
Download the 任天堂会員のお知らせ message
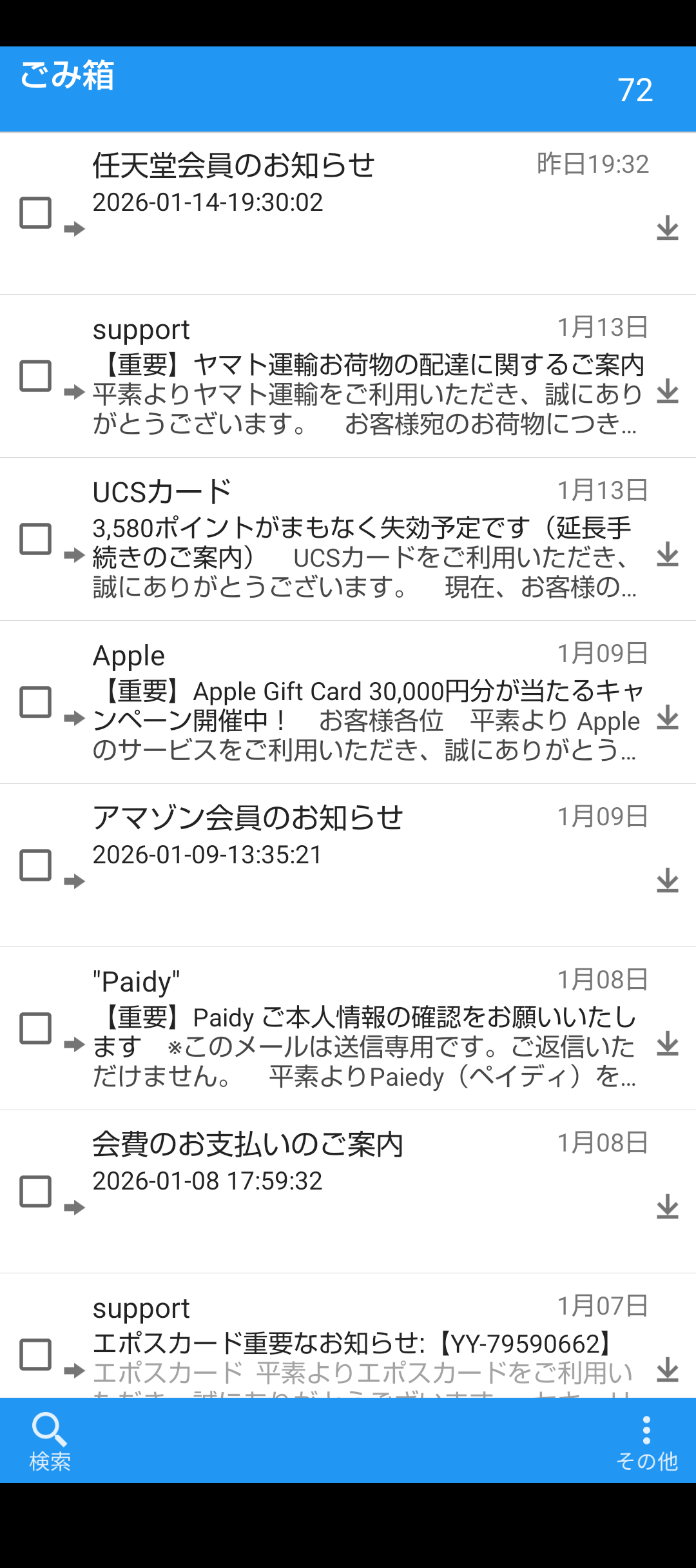click(668, 228)
